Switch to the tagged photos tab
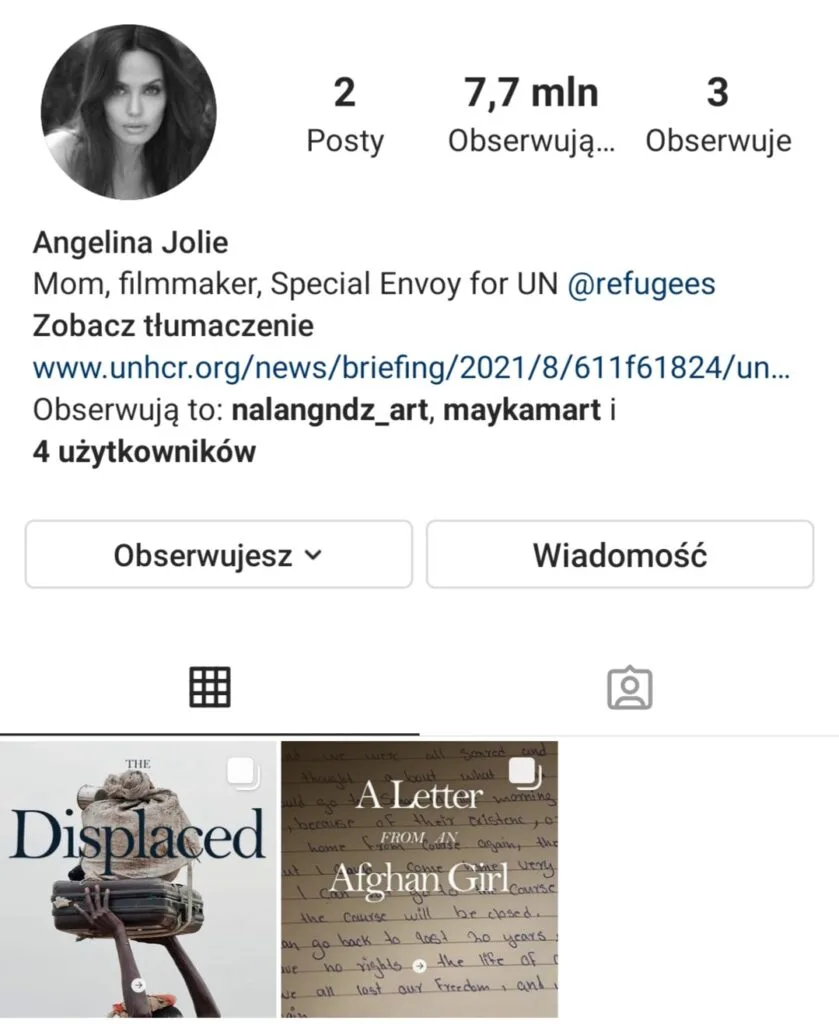This screenshot has width=839, height=1024. pos(629,688)
